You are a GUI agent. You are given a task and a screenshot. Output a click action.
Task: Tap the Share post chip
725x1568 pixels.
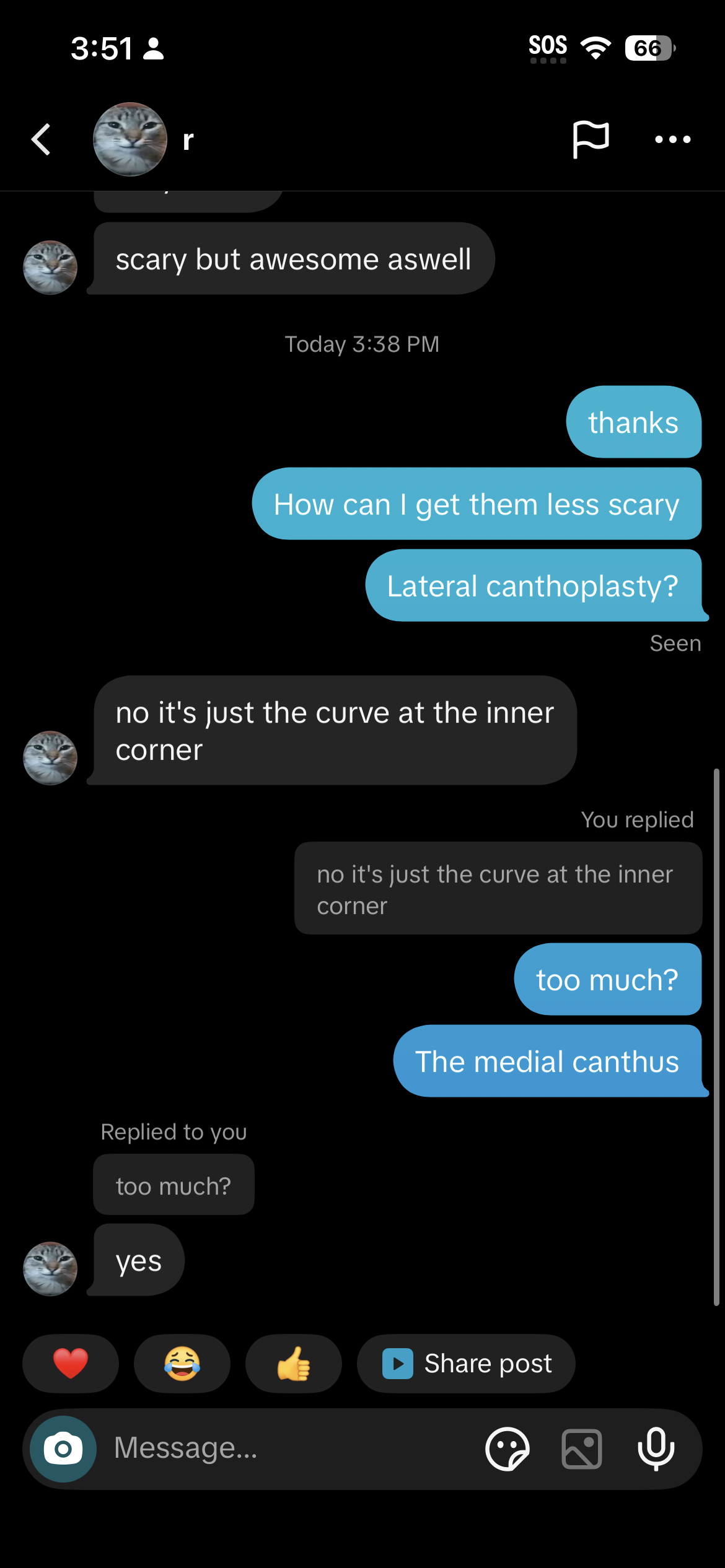pos(466,1363)
